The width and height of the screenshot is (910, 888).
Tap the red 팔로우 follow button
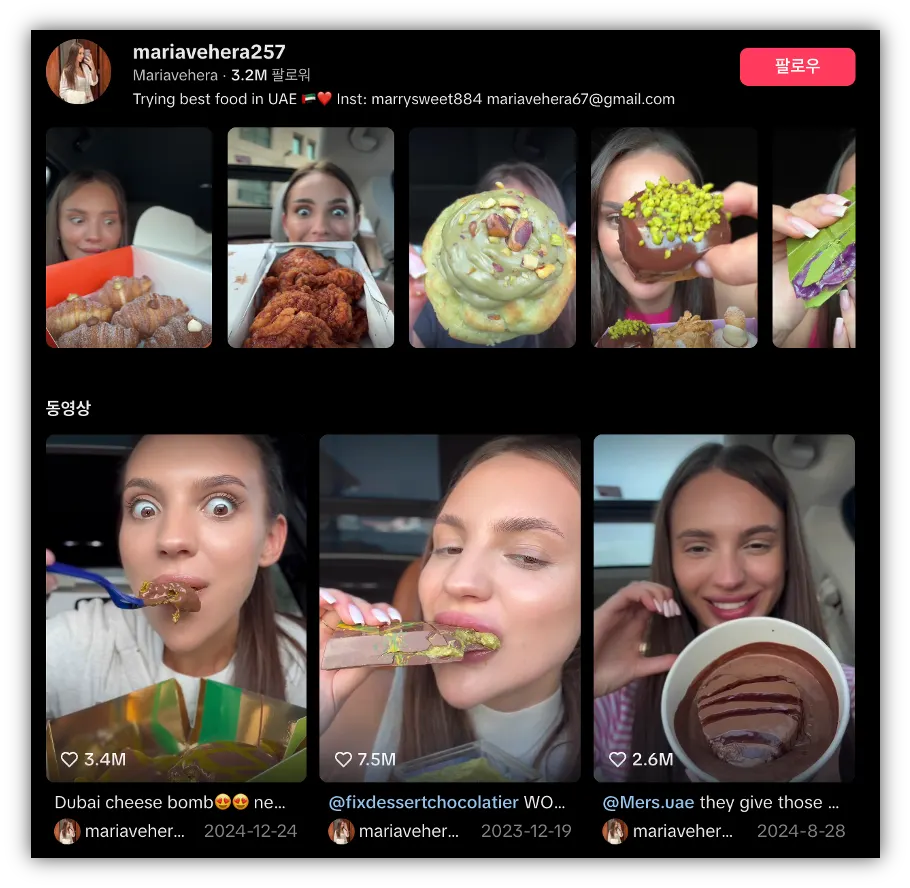797,67
